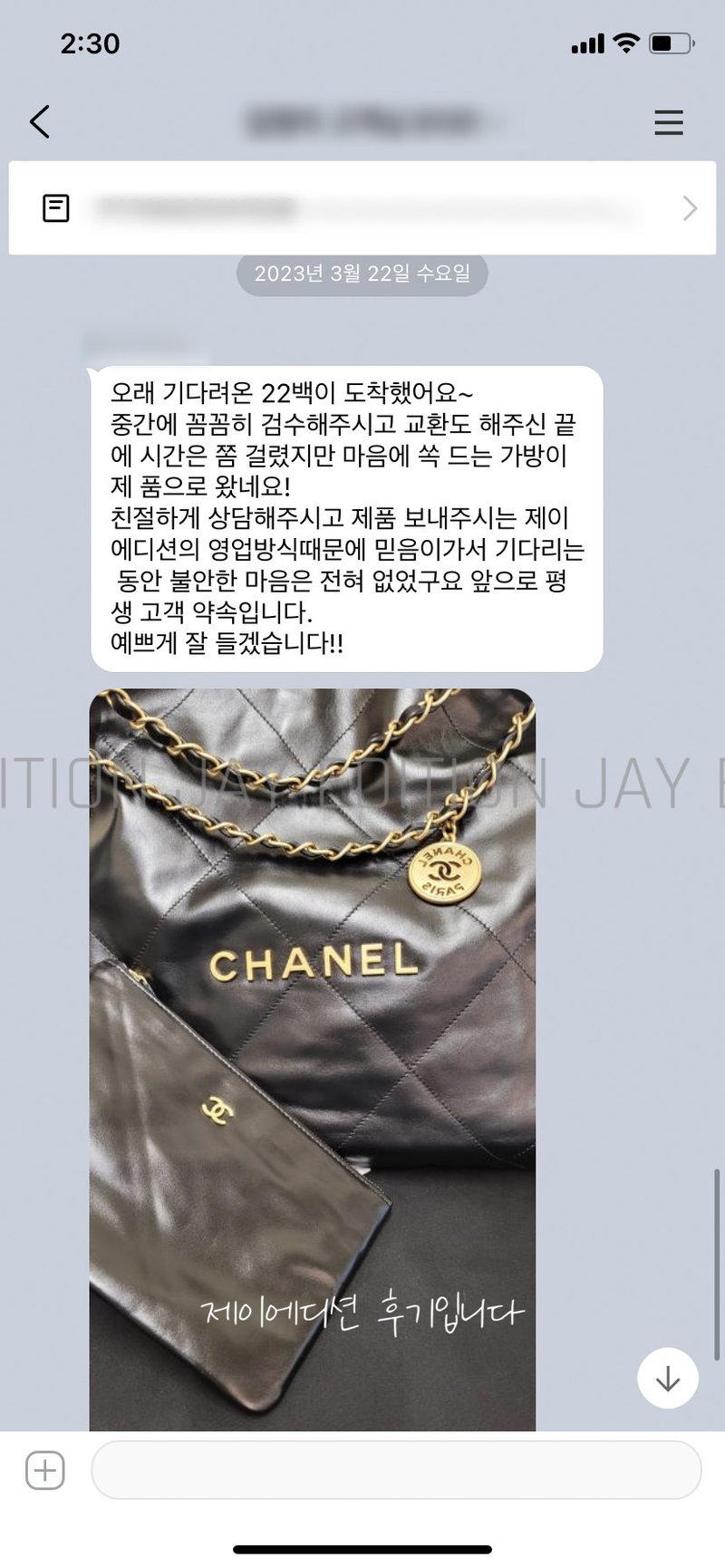The height and width of the screenshot is (1568, 725).
Task: Jump to the latest message arrow
Action: pyautogui.click(x=668, y=1378)
